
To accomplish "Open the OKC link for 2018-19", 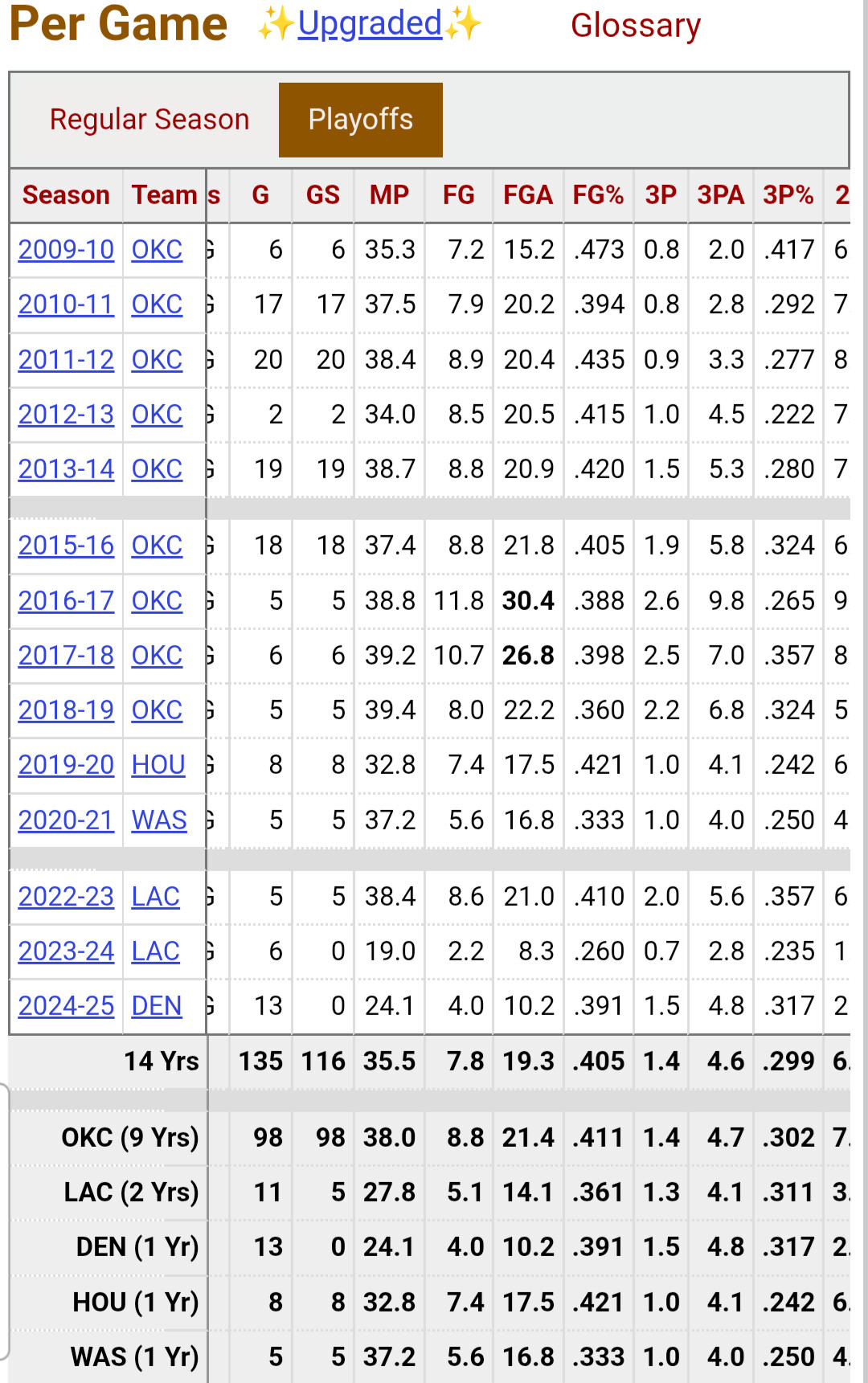I will coord(157,710).
